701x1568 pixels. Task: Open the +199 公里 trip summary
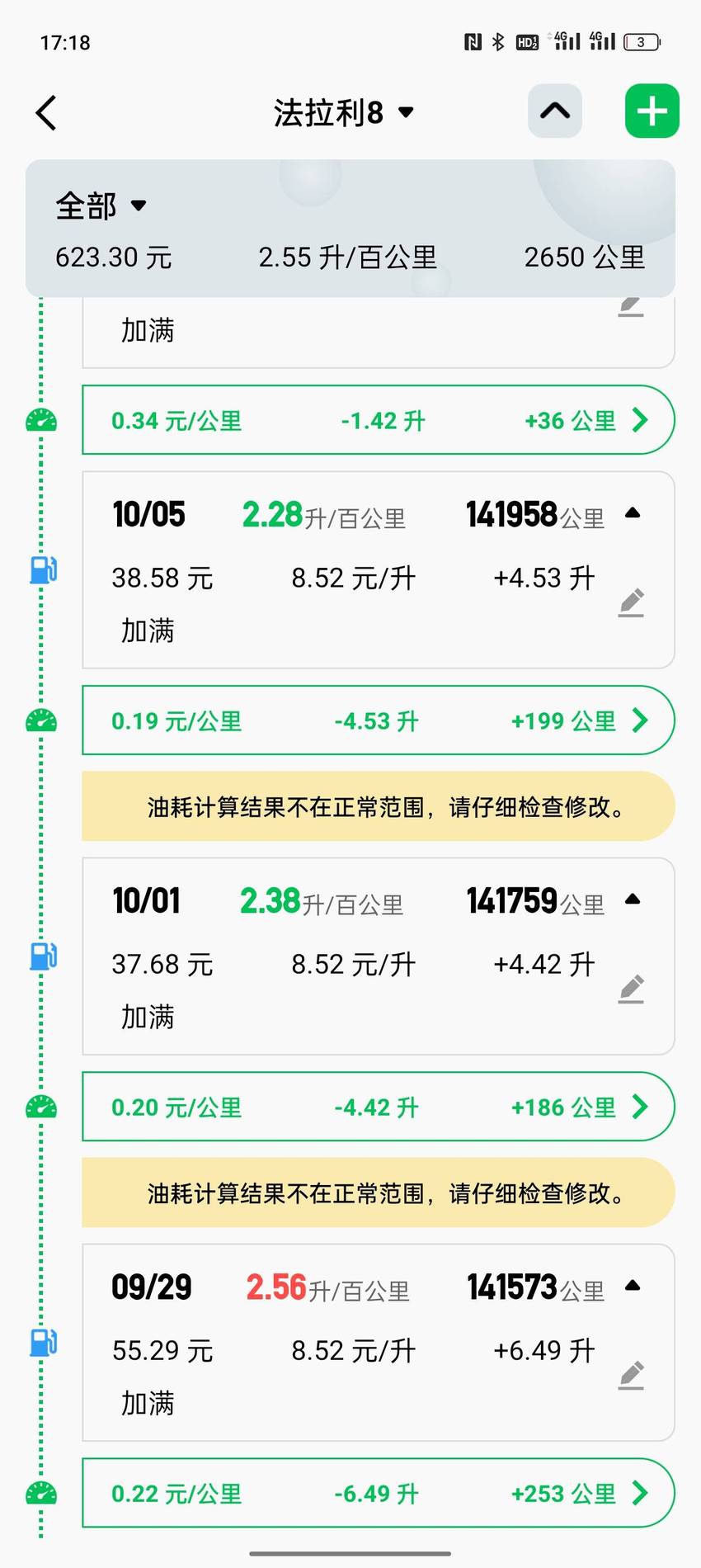point(379,720)
